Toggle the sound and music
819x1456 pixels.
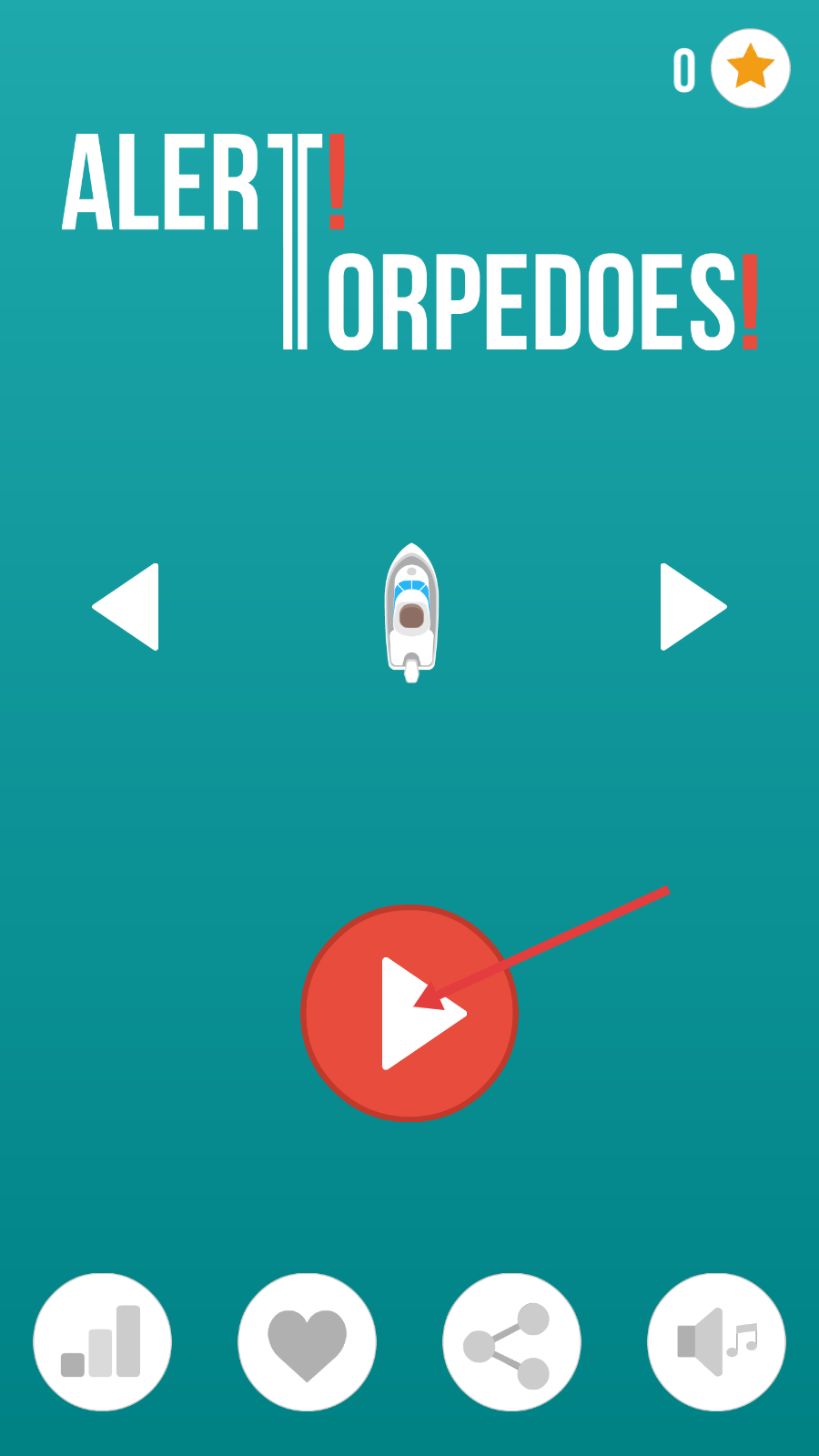(x=716, y=1341)
